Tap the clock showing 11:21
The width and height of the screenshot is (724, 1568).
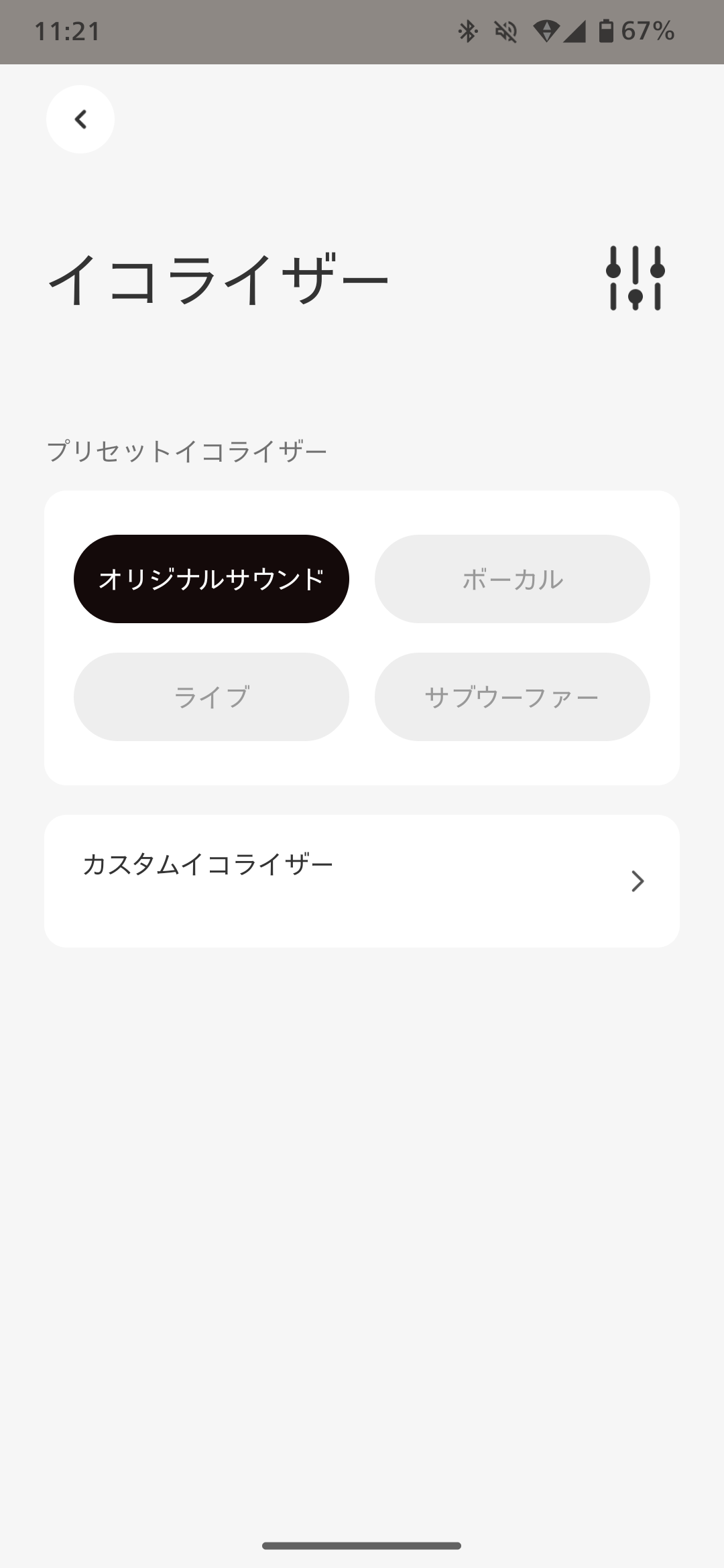[67, 30]
